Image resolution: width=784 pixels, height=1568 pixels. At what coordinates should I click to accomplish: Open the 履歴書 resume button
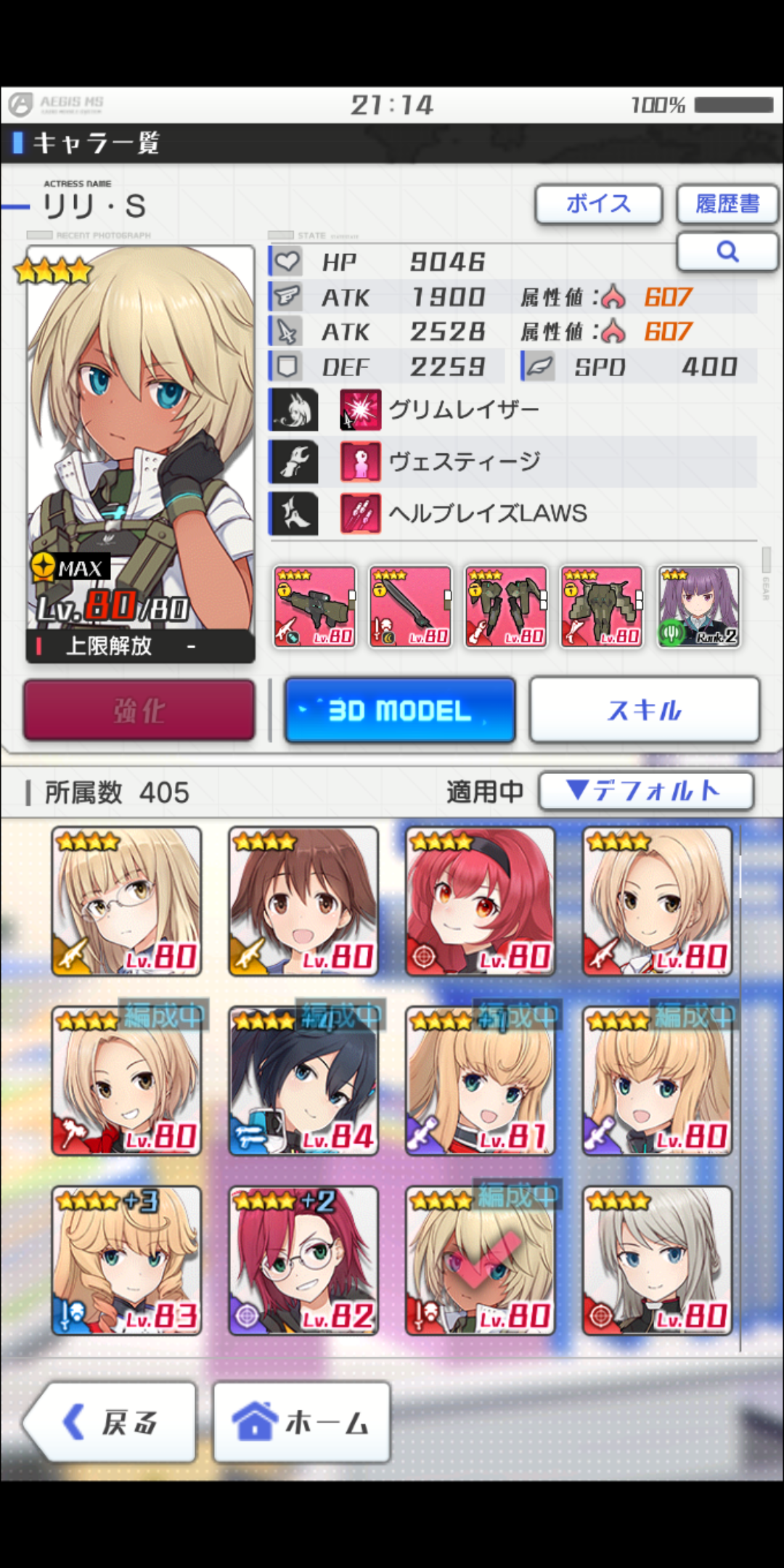coord(727,204)
